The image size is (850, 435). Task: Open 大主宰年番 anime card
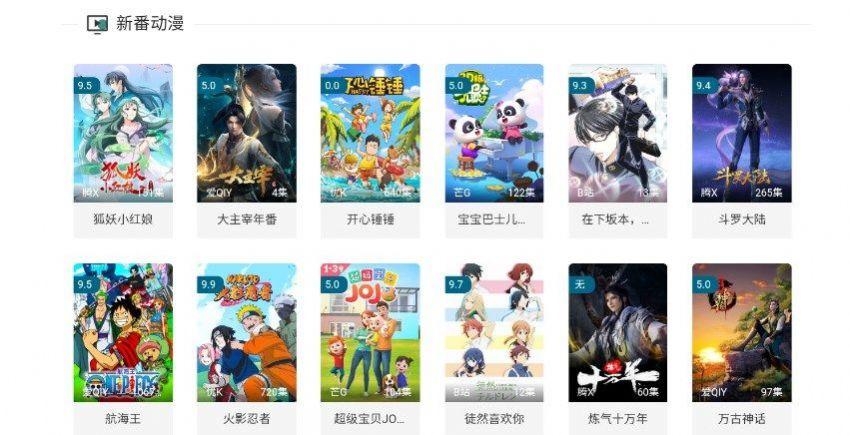[246, 134]
